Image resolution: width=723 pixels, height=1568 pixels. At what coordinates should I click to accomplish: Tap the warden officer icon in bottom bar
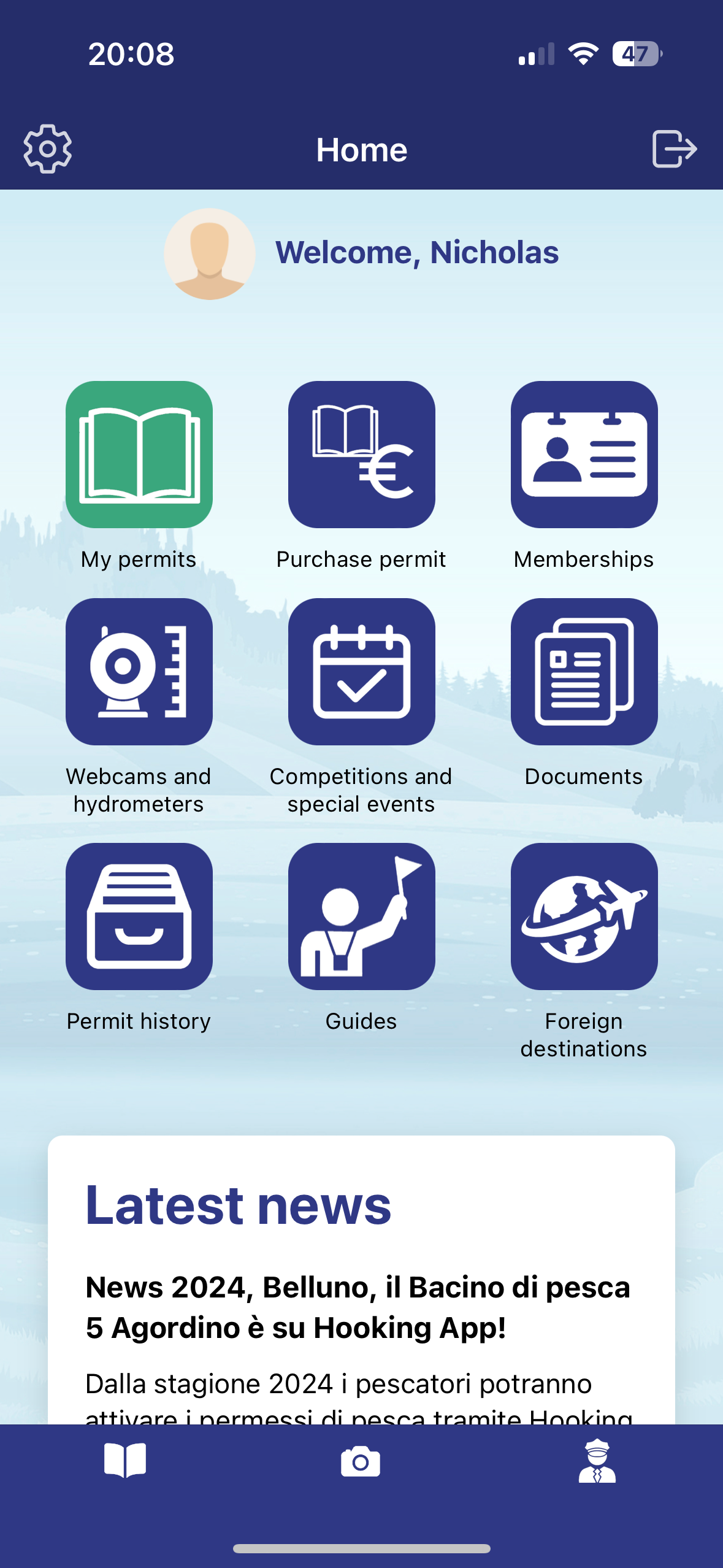click(597, 1461)
